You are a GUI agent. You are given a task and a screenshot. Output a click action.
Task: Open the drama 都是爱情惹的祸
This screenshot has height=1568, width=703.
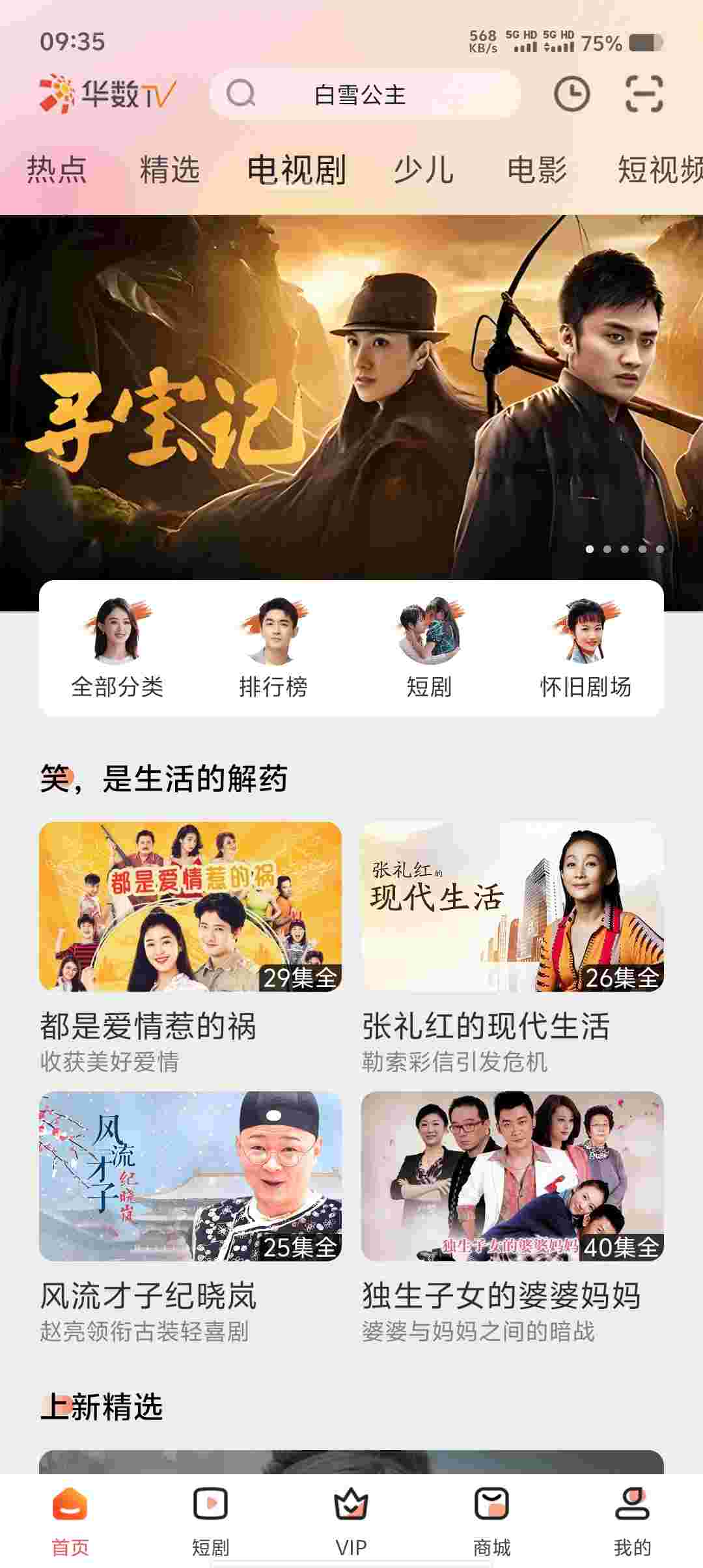pos(190,906)
